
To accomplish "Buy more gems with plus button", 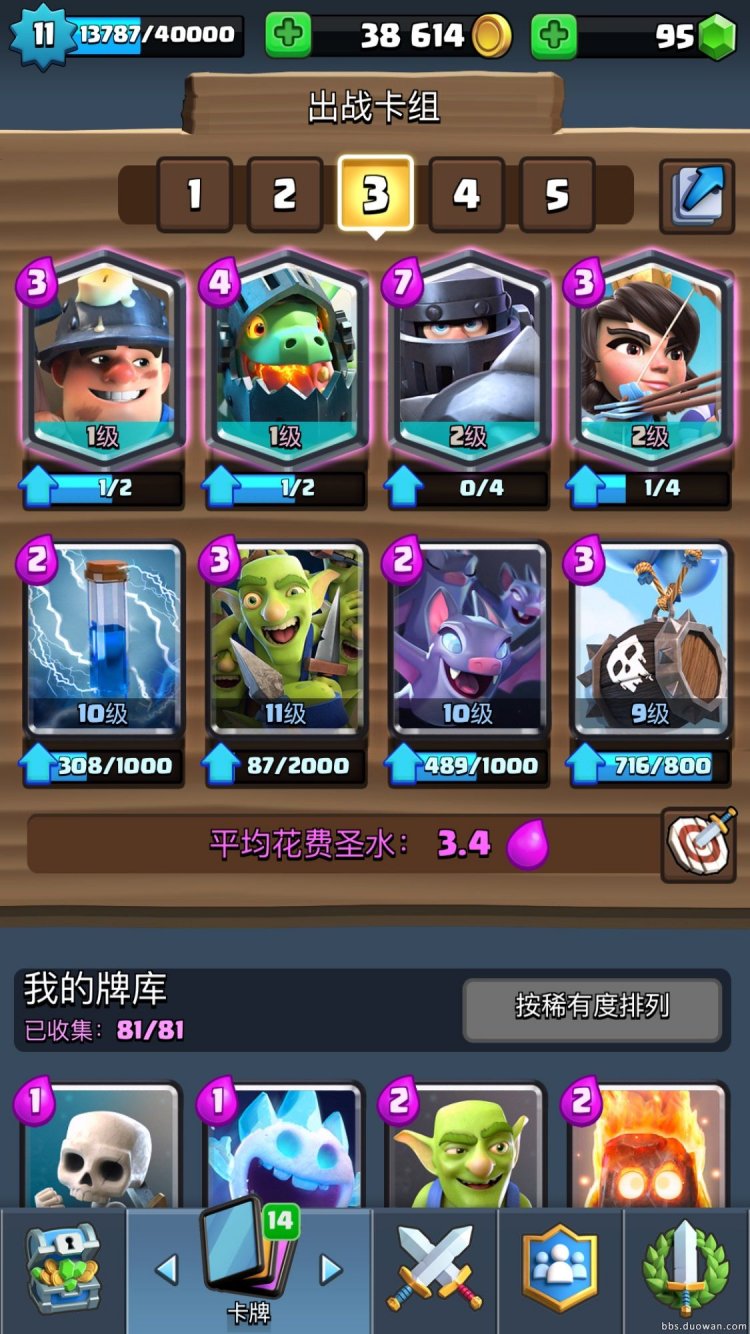I will pyautogui.click(x=554, y=37).
